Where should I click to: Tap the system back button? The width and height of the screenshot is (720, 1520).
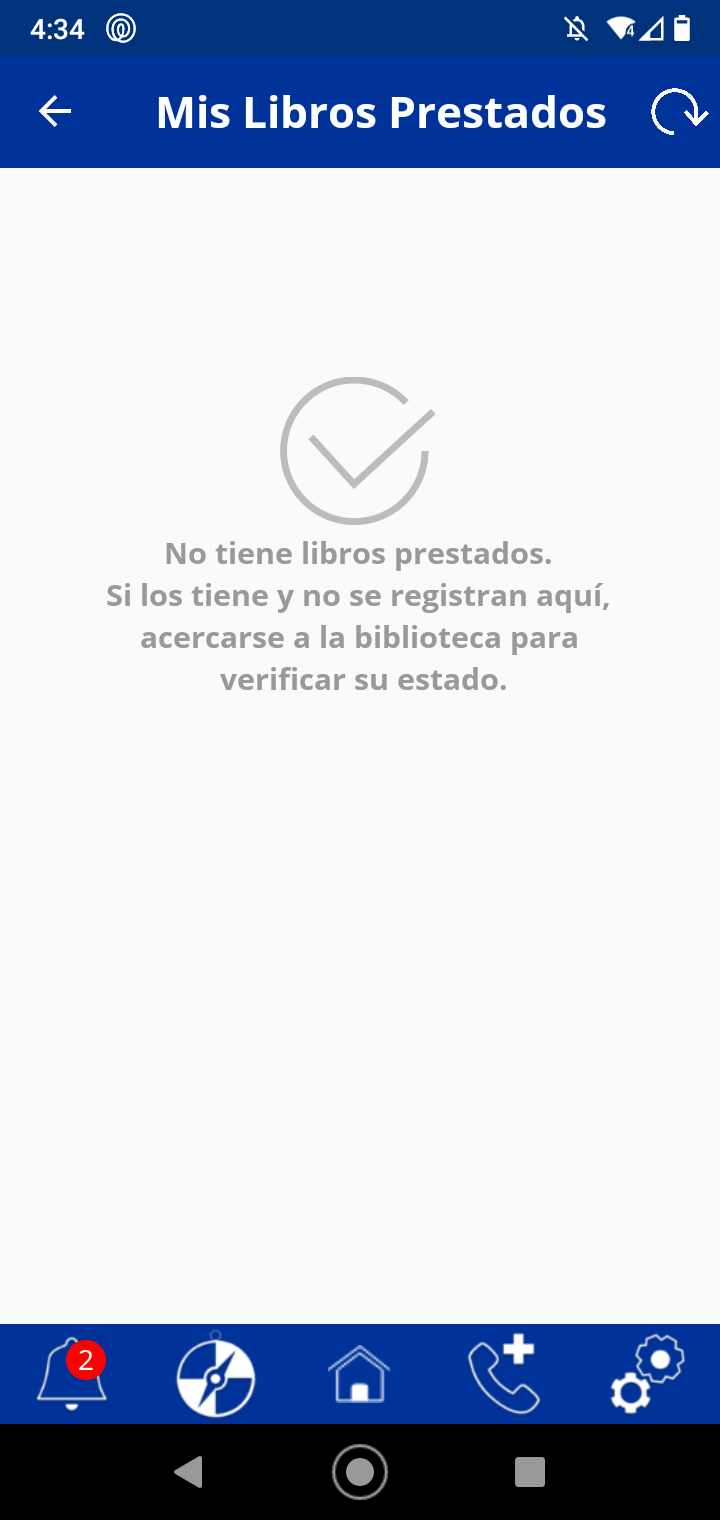[188, 1472]
